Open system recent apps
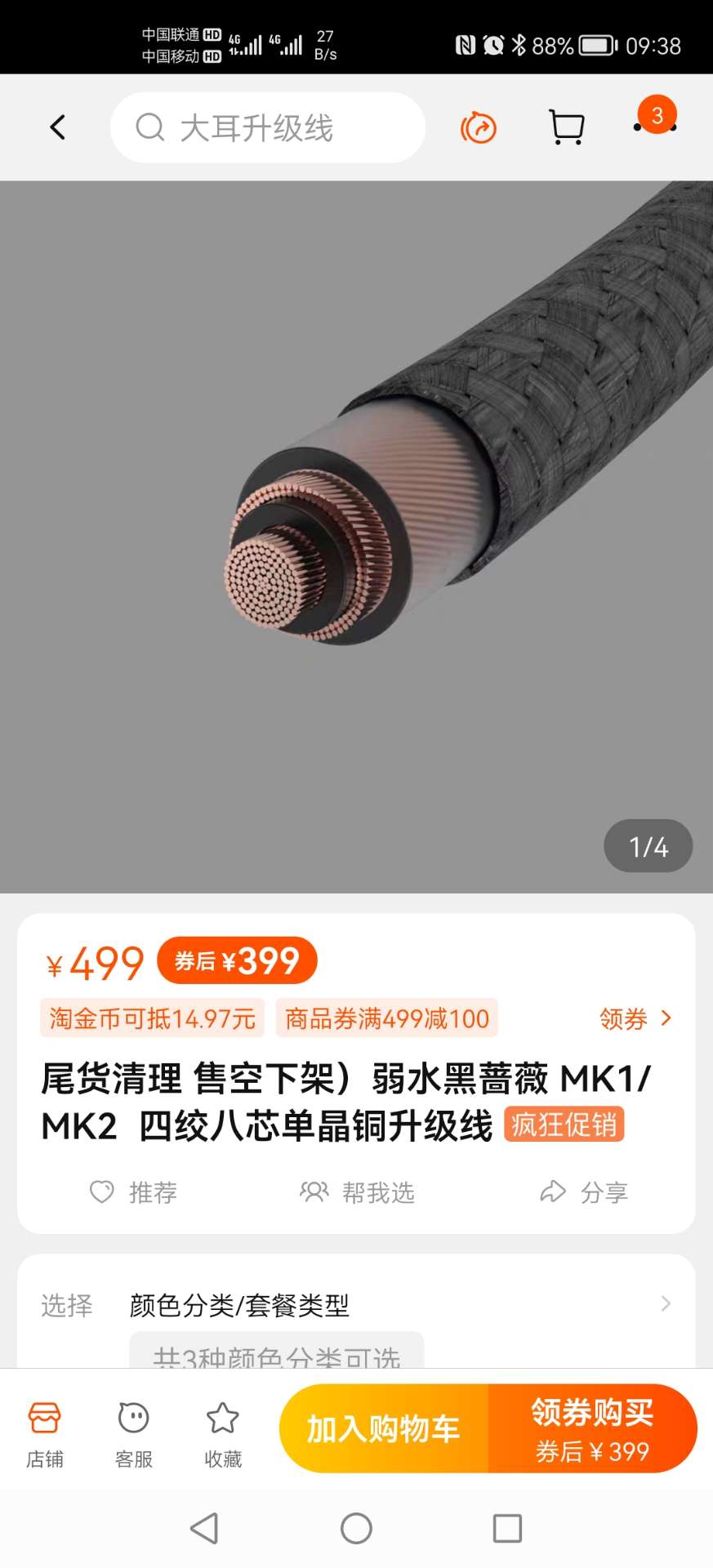 point(507,1528)
